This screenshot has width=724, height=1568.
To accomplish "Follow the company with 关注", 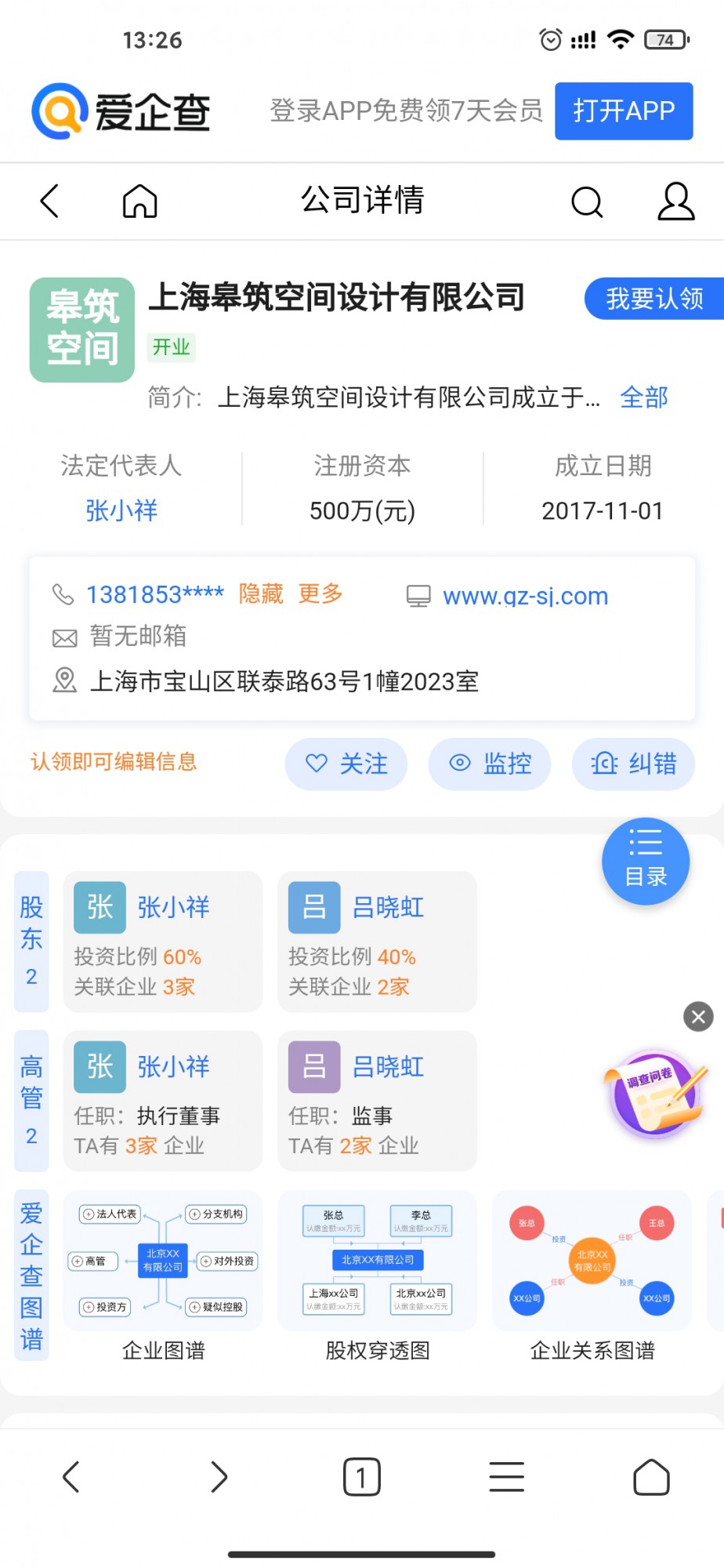I will 346,764.
